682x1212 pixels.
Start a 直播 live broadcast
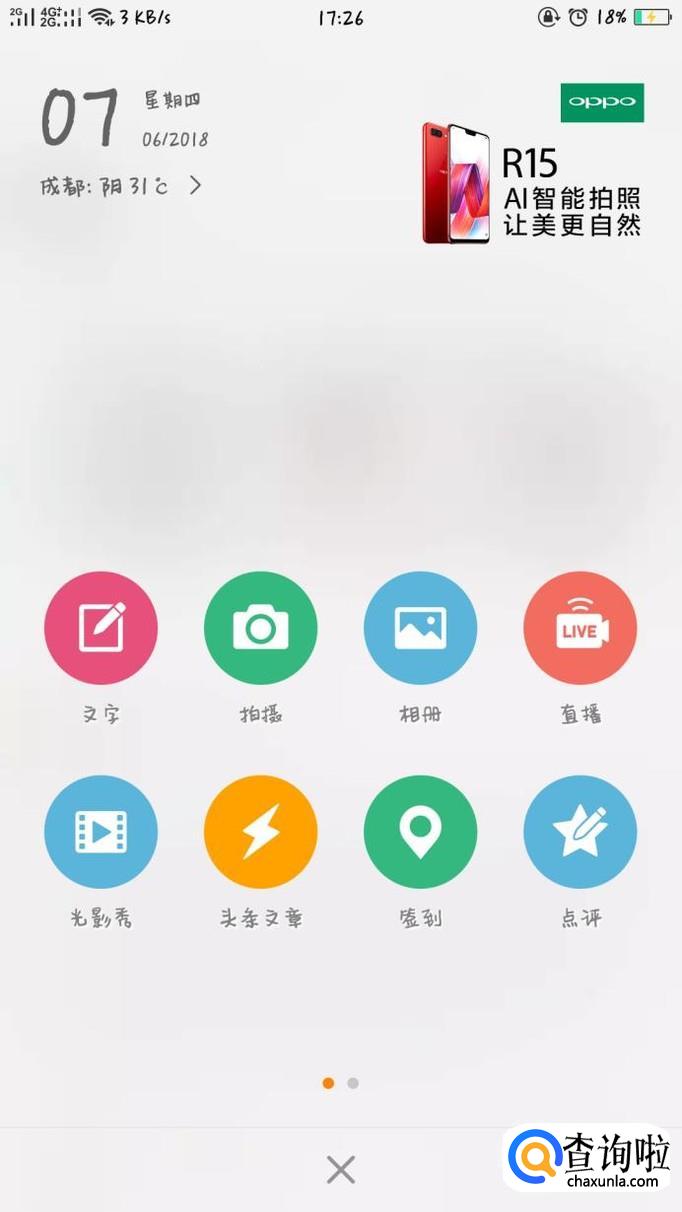pos(580,628)
